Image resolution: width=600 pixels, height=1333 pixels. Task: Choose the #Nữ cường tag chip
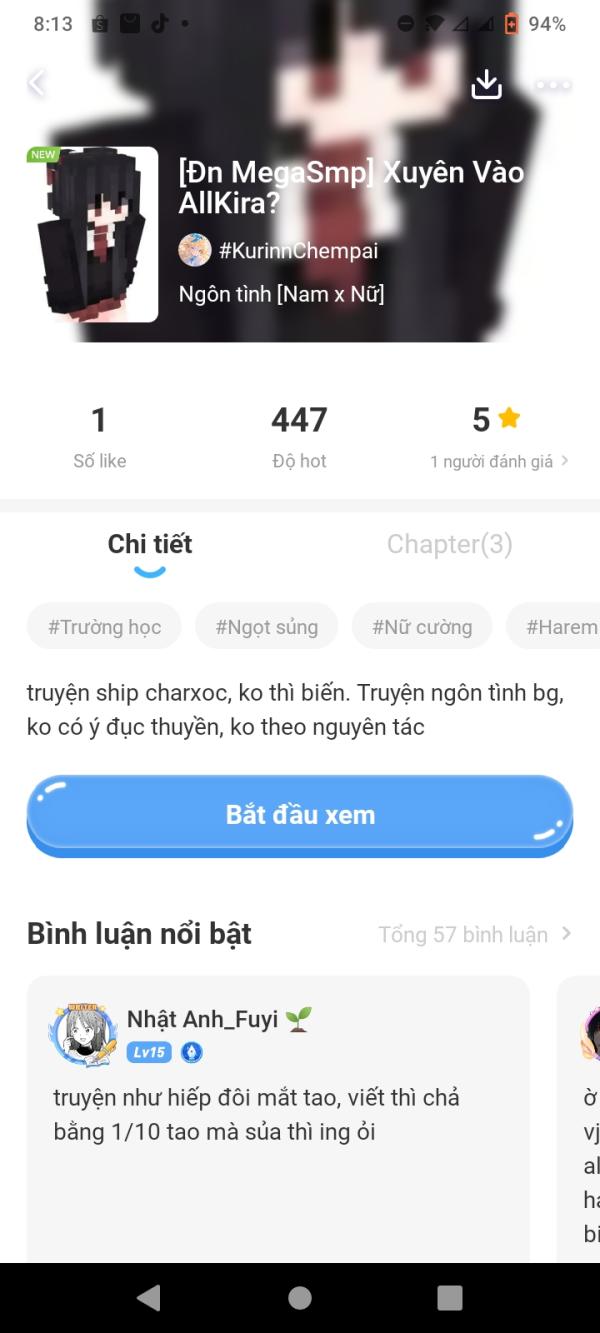(422, 627)
